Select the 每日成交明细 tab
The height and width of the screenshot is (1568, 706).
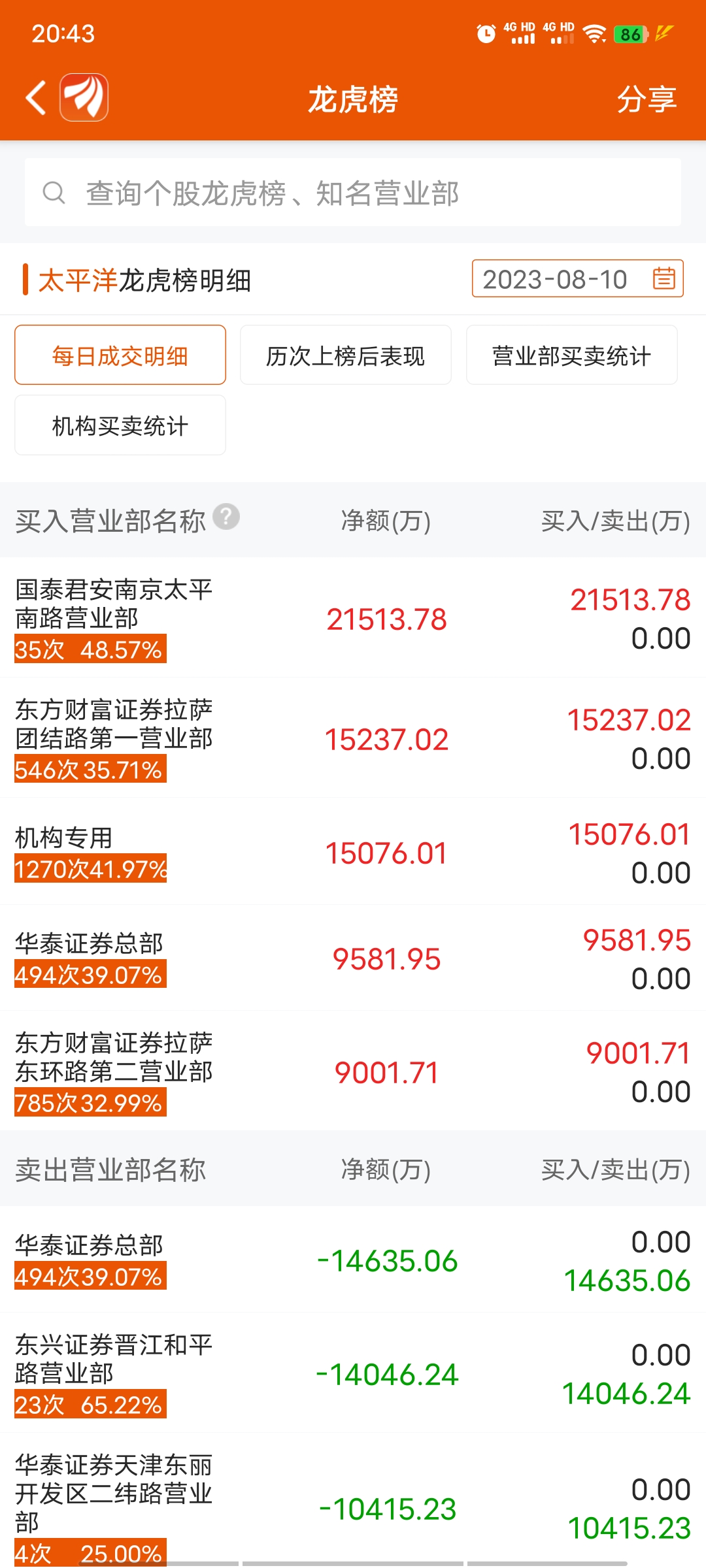coord(120,355)
